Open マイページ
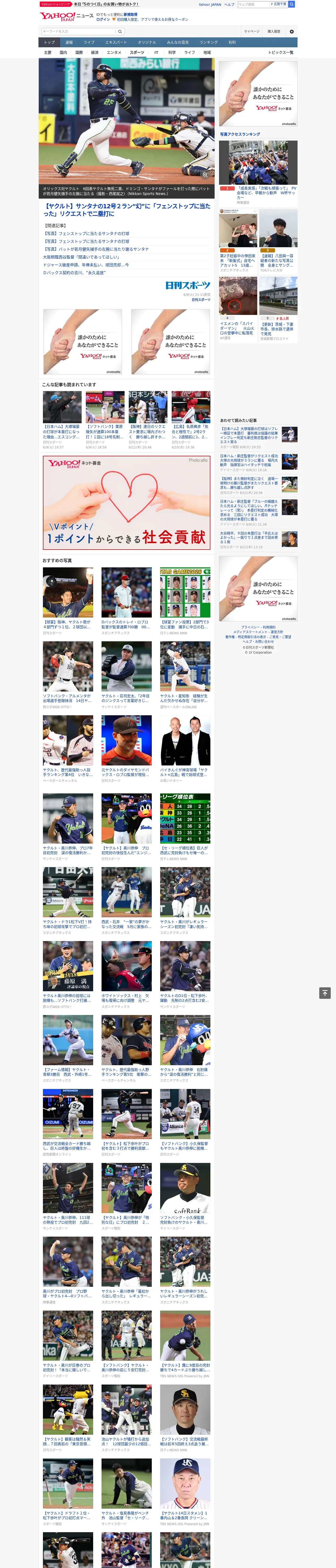This screenshot has height=1568, width=336. (x=252, y=32)
